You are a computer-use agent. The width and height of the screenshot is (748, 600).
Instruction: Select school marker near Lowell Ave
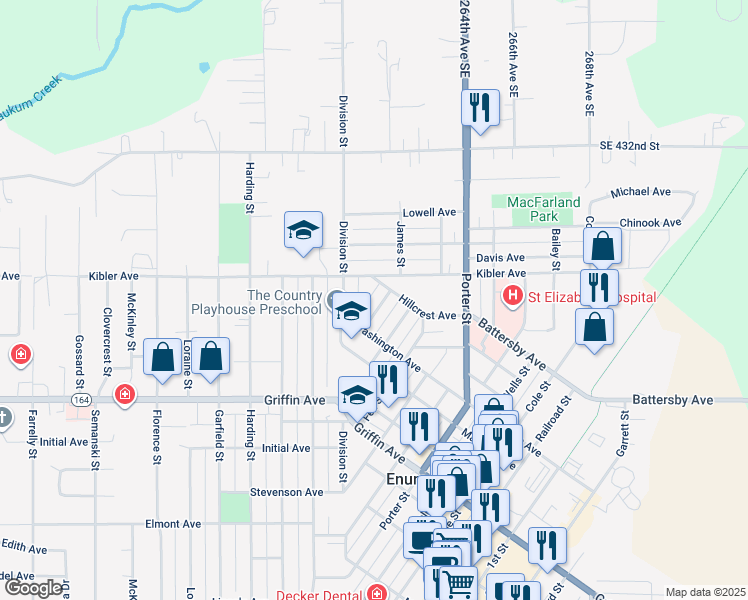(303, 231)
